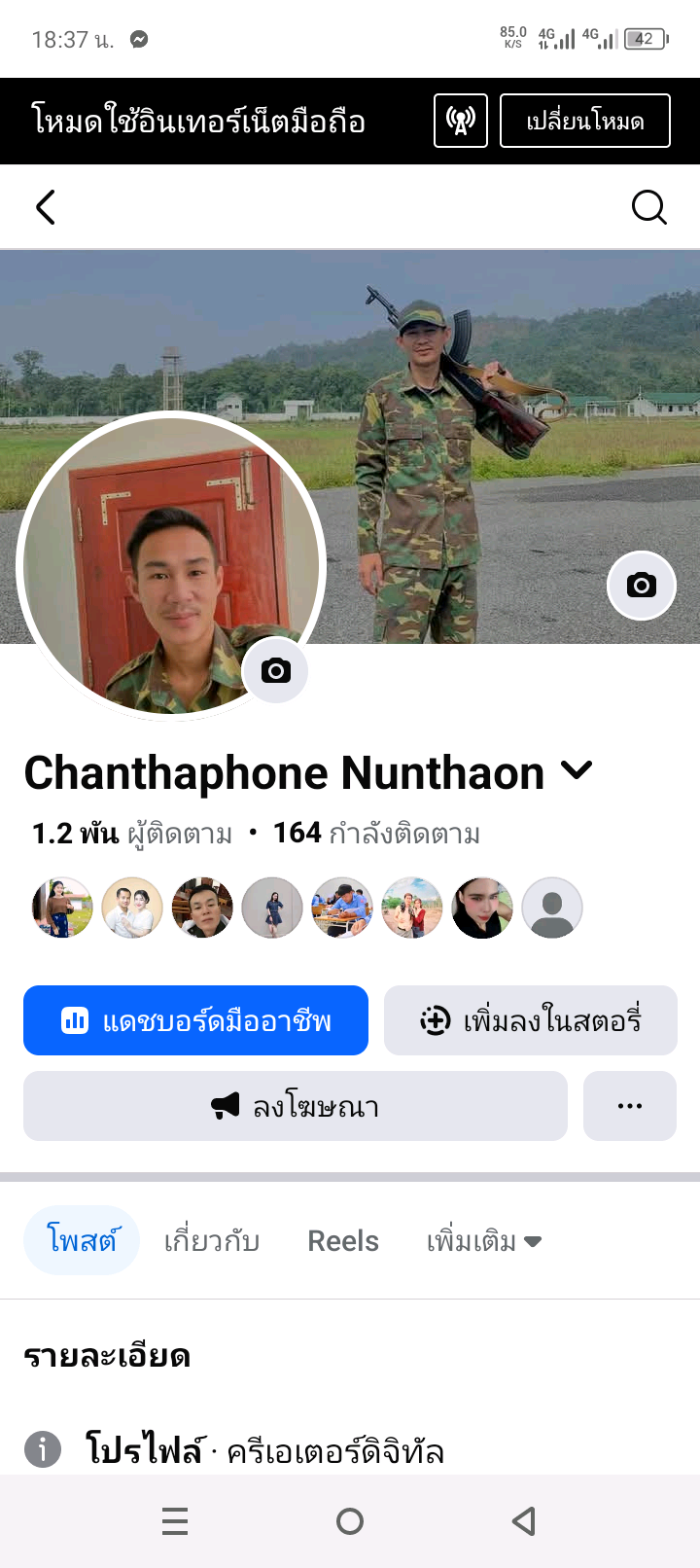This screenshot has width=700, height=1568.
Task: Change profile picture using the camera badge
Action: (275, 671)
